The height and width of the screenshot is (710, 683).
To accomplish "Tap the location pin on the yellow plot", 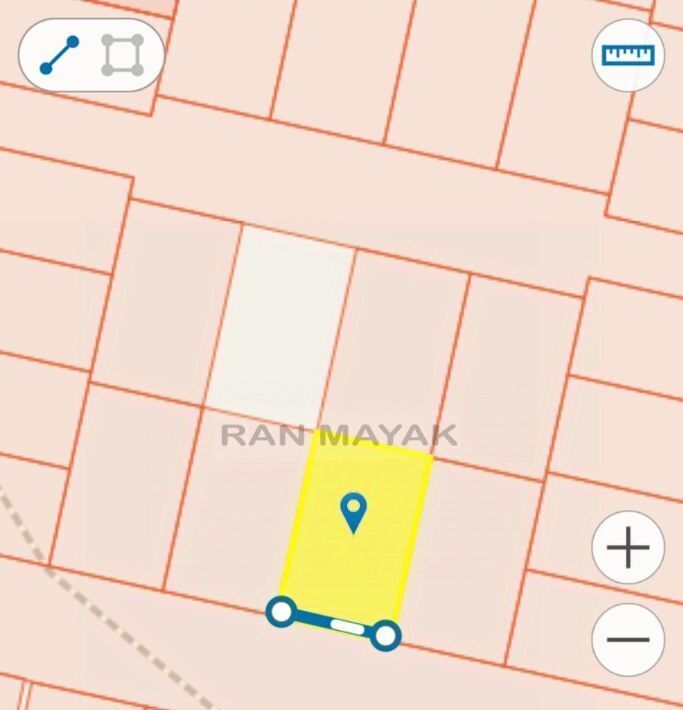I will point(352,512).
